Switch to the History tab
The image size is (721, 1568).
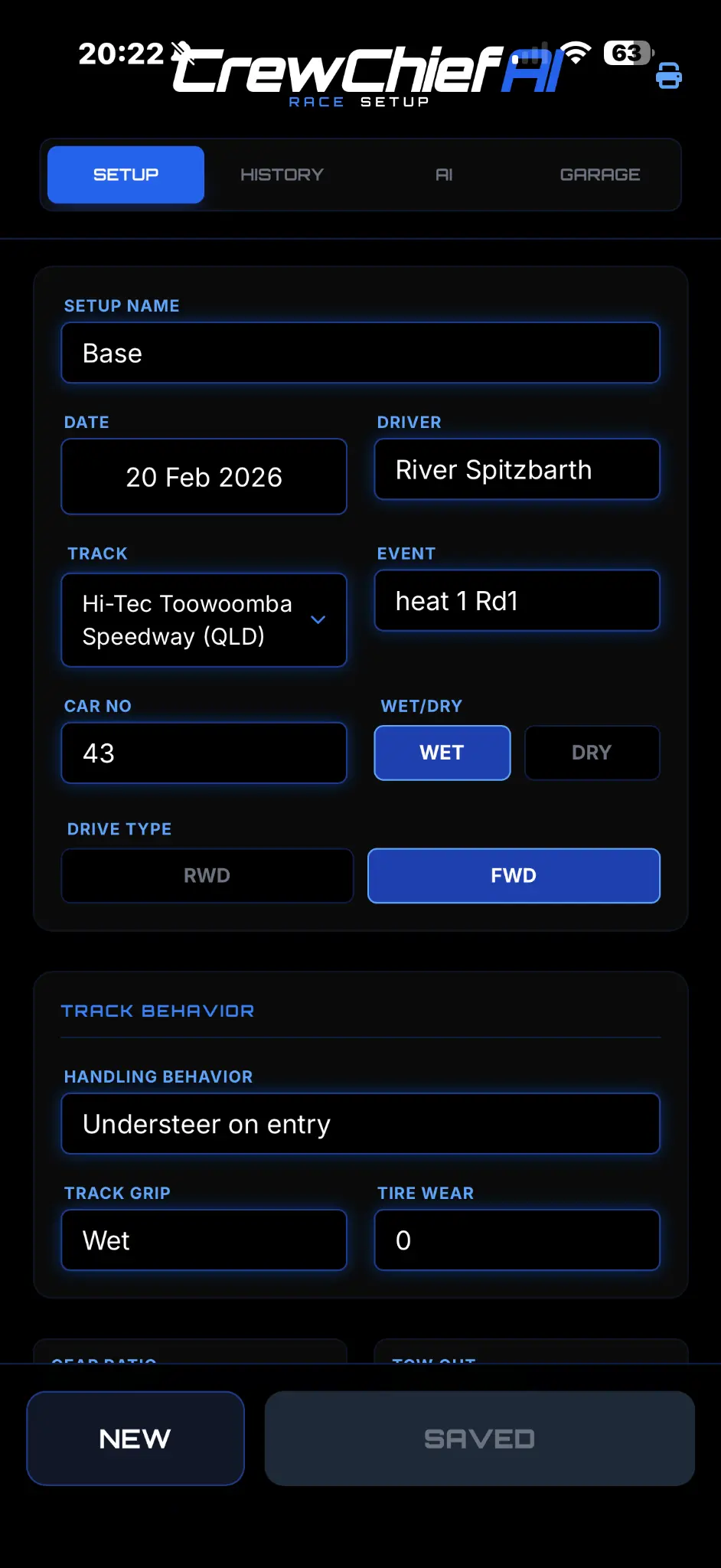click(x=282, y=175)
